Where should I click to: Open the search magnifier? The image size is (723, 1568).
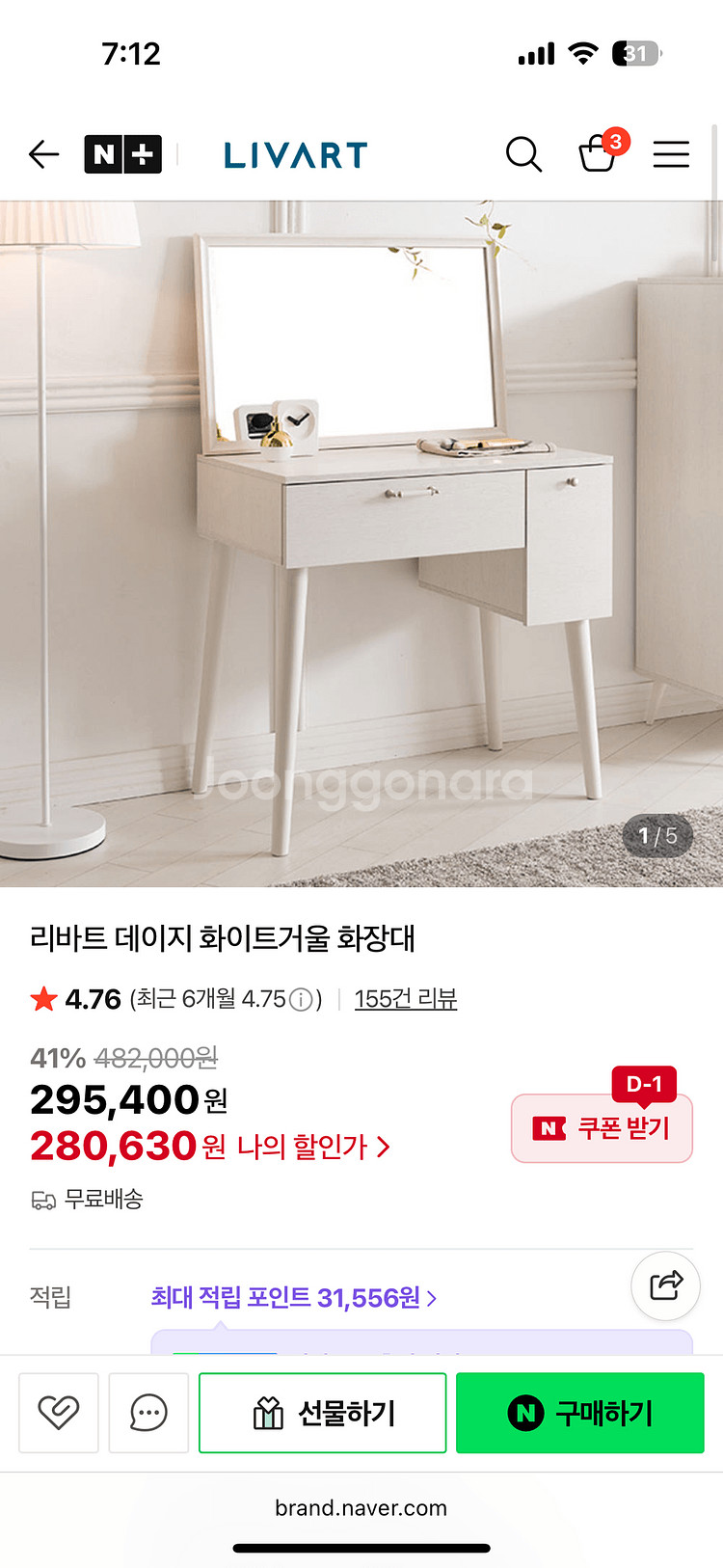523,154
